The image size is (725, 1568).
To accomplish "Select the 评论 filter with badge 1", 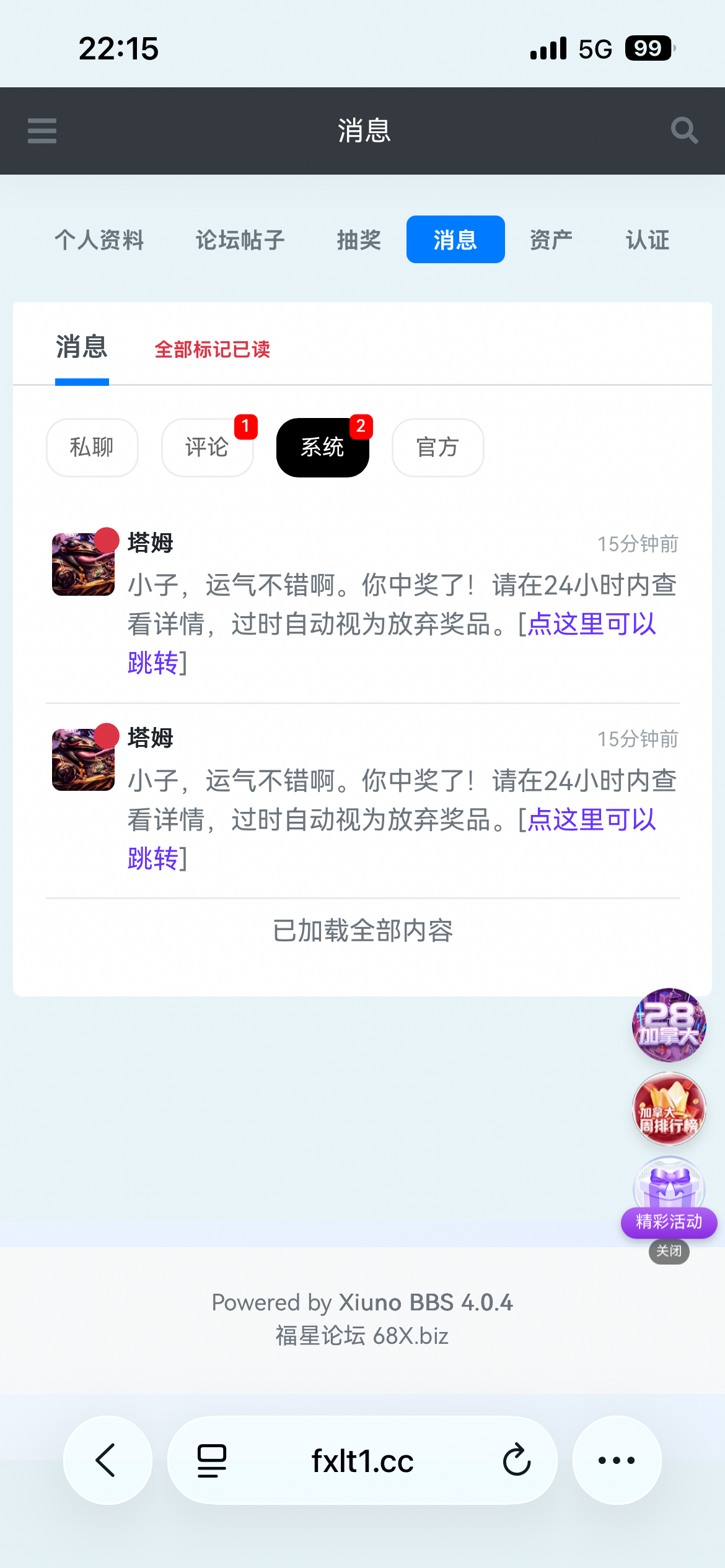I will 207,447.
